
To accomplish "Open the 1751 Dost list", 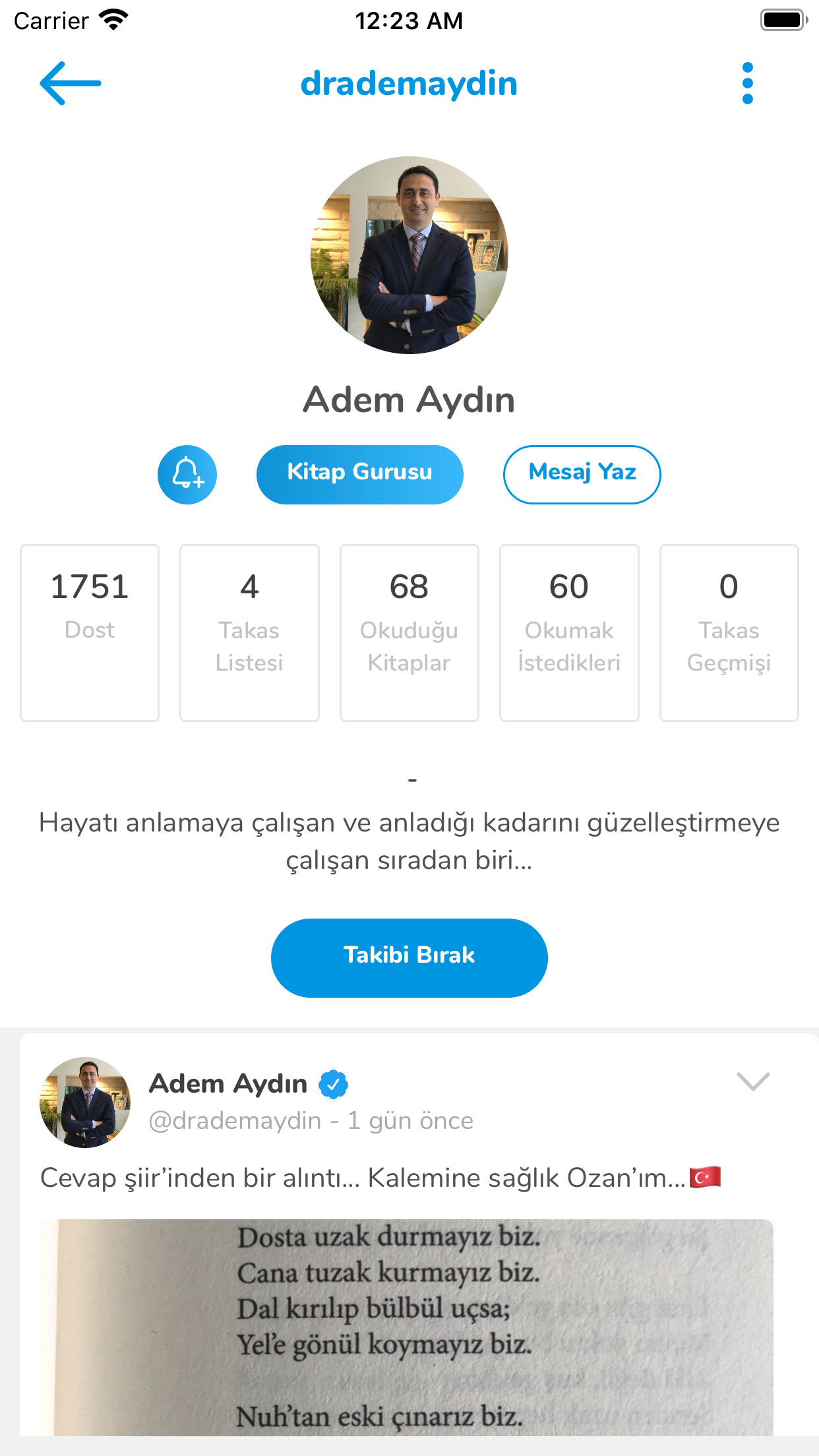I will click(90, 632).
